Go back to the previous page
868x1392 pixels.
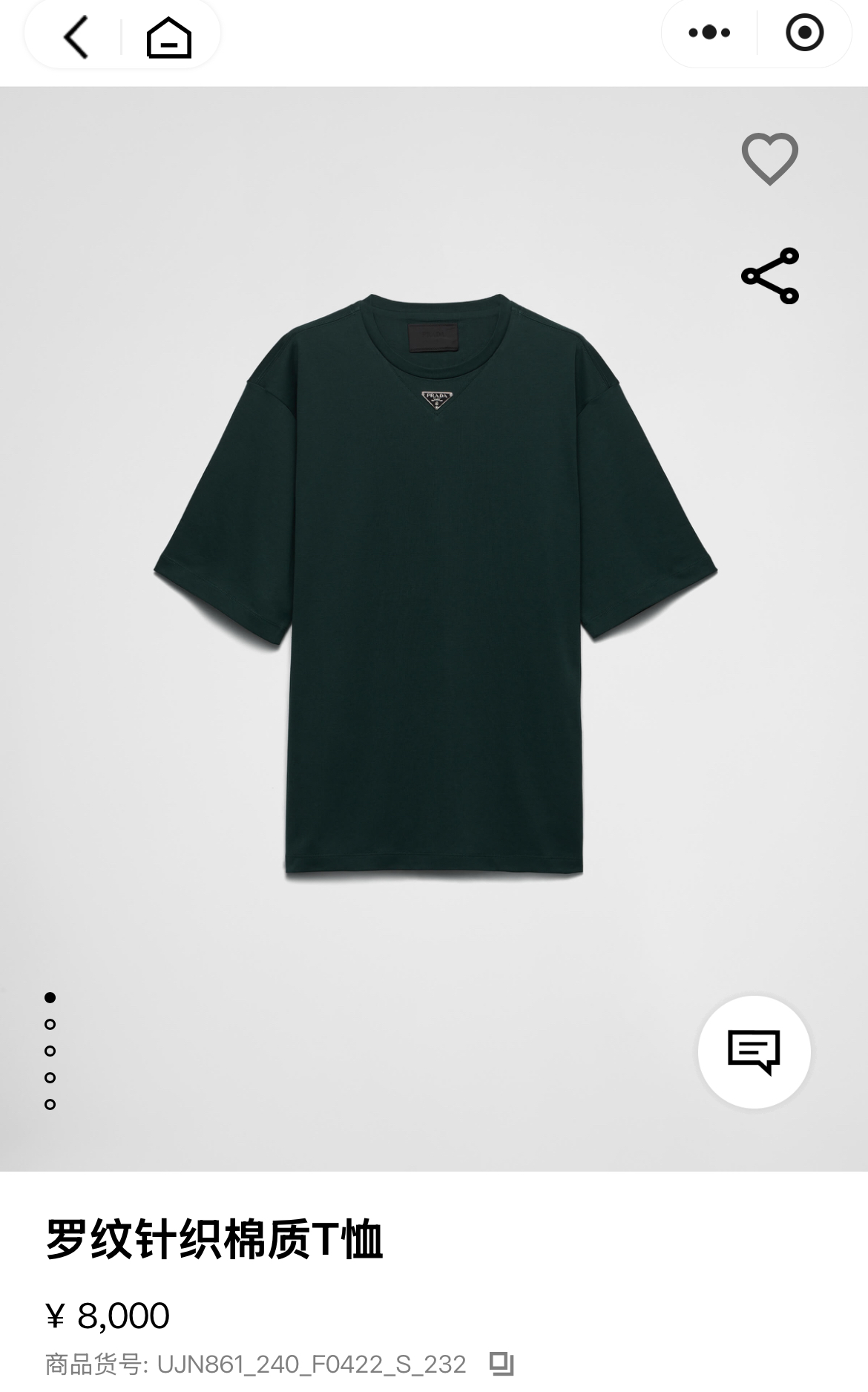coord(76,36)
